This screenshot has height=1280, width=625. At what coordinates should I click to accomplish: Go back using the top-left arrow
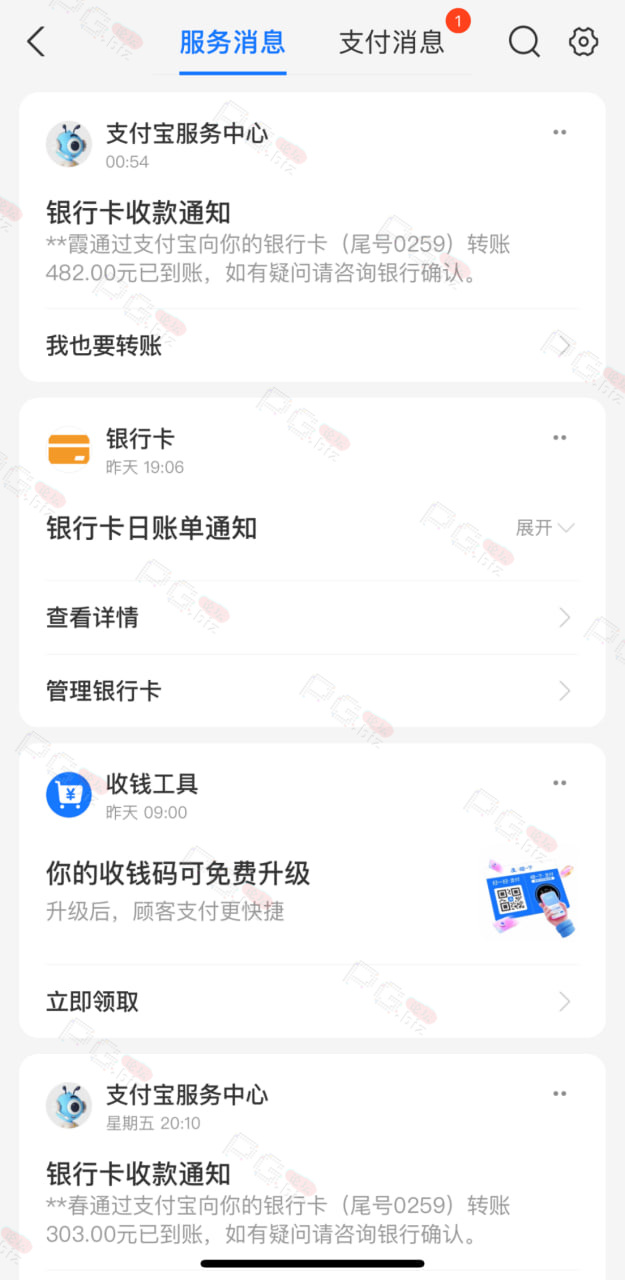[36, 42]
